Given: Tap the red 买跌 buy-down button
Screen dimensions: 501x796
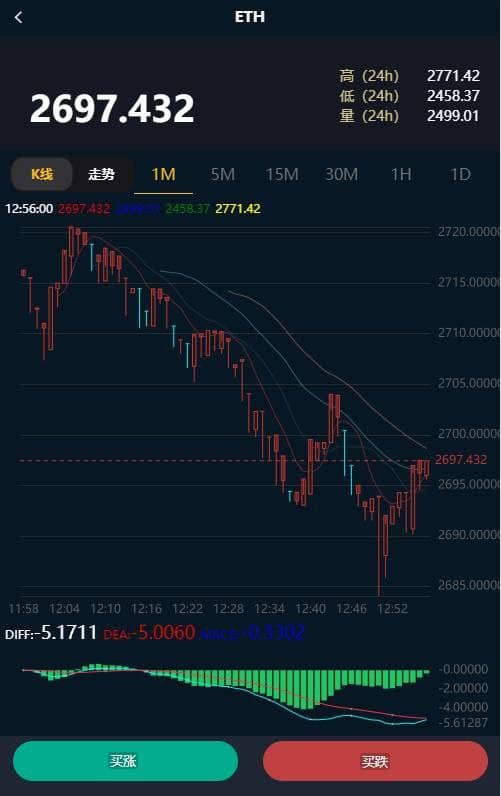Looking at the screenshot, I should tap(375, 760).
